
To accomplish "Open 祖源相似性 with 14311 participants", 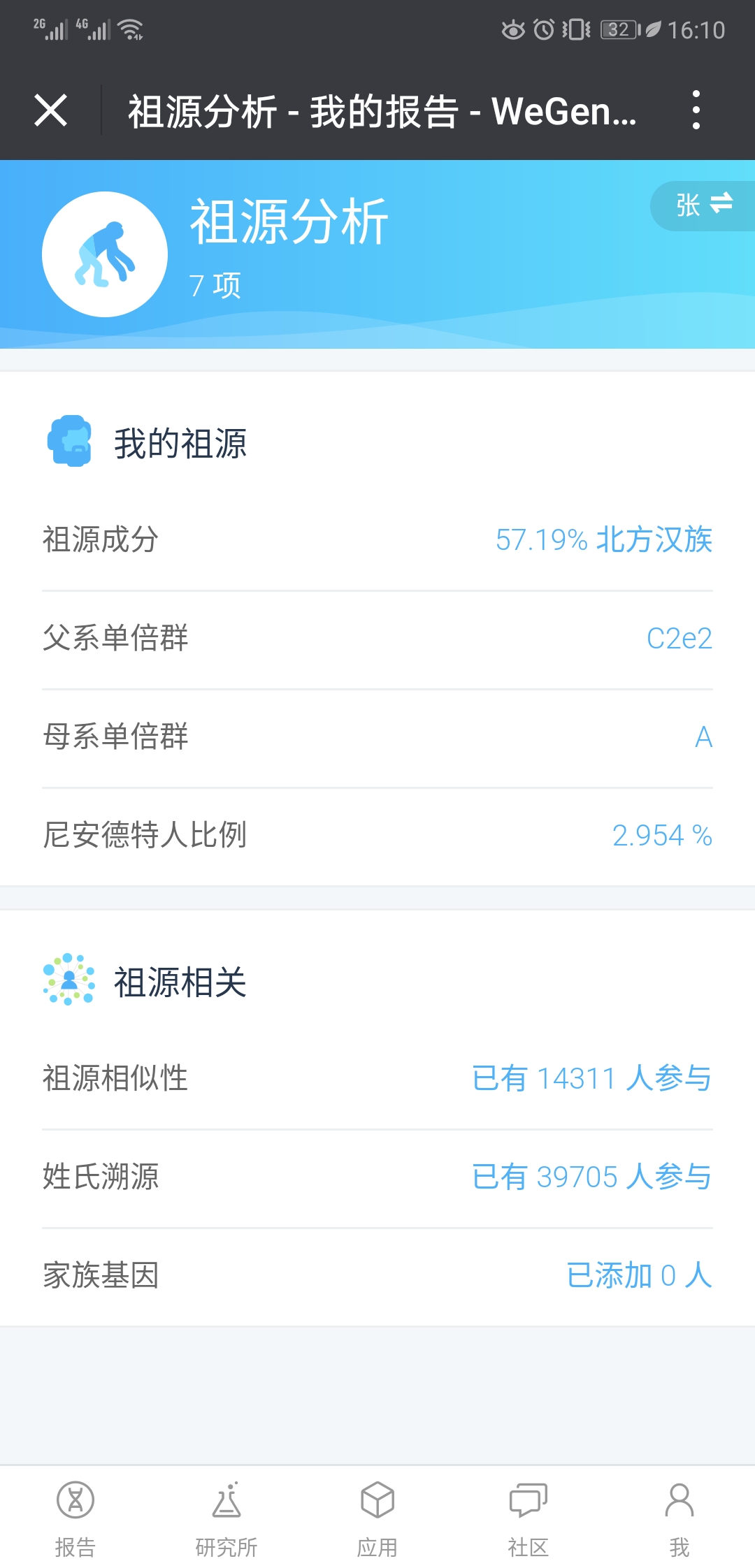I will pos(377,1080).
